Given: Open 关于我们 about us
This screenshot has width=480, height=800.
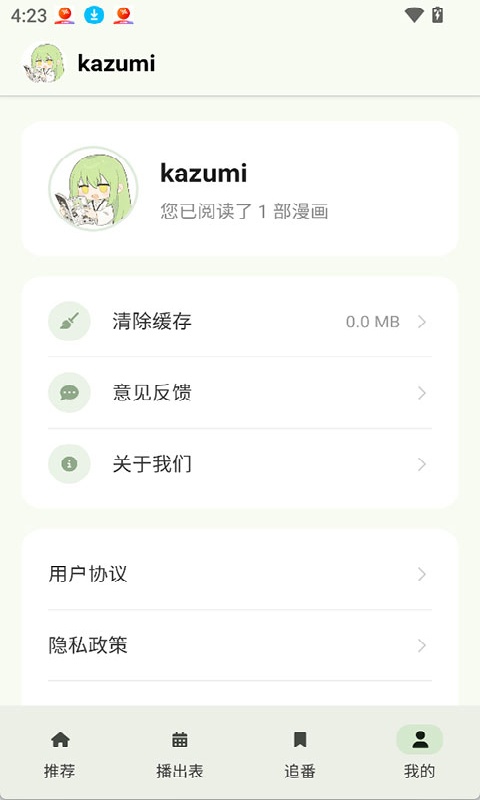Looking at the screenshot, I should tap(240, 464).
